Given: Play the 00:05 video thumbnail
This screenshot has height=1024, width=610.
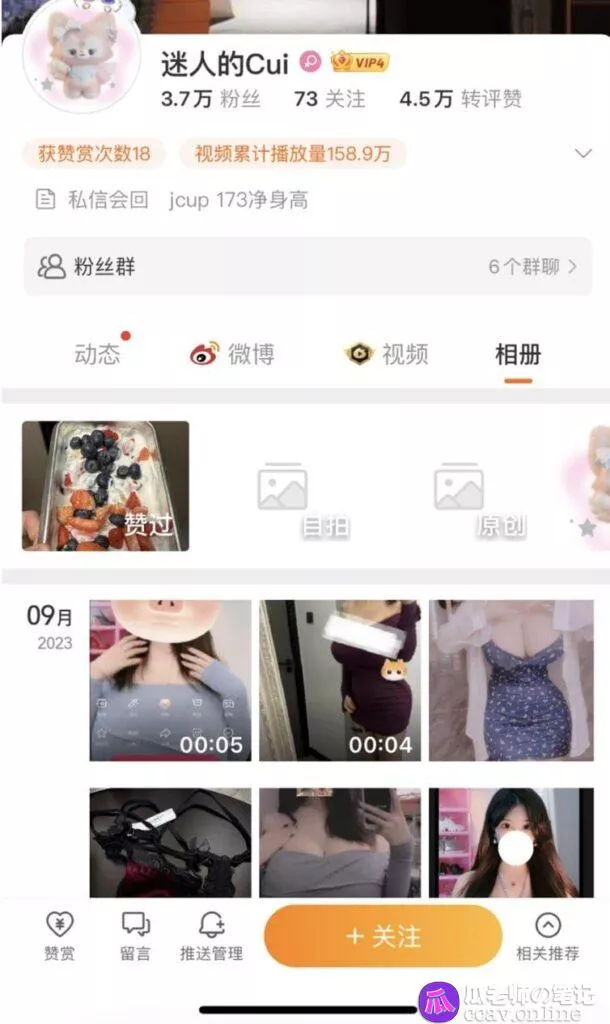Looking at the screenshot, I should [170, 680].
